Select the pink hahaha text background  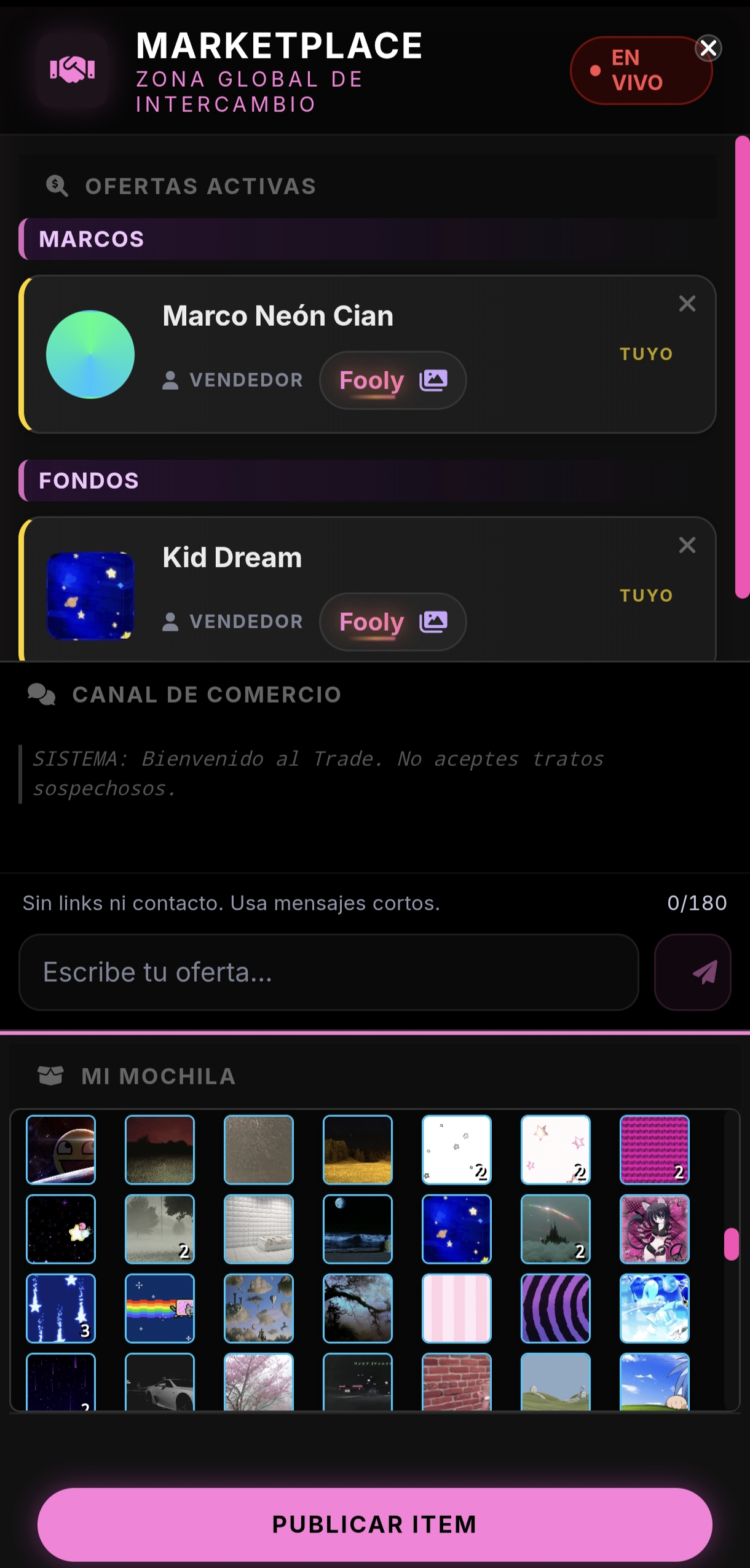[655, 1149]
